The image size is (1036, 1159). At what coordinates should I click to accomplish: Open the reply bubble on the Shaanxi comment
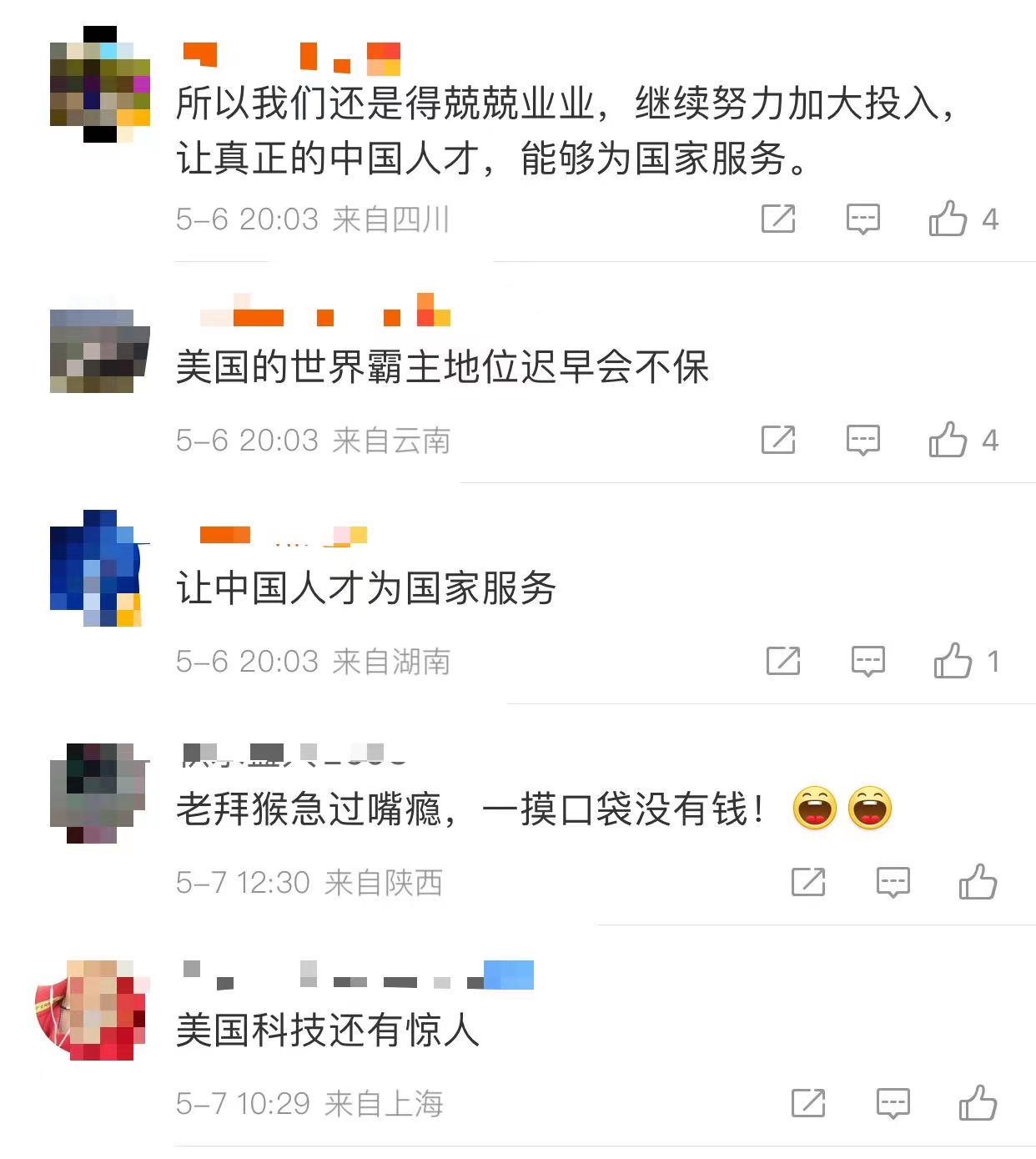[892, 882]
